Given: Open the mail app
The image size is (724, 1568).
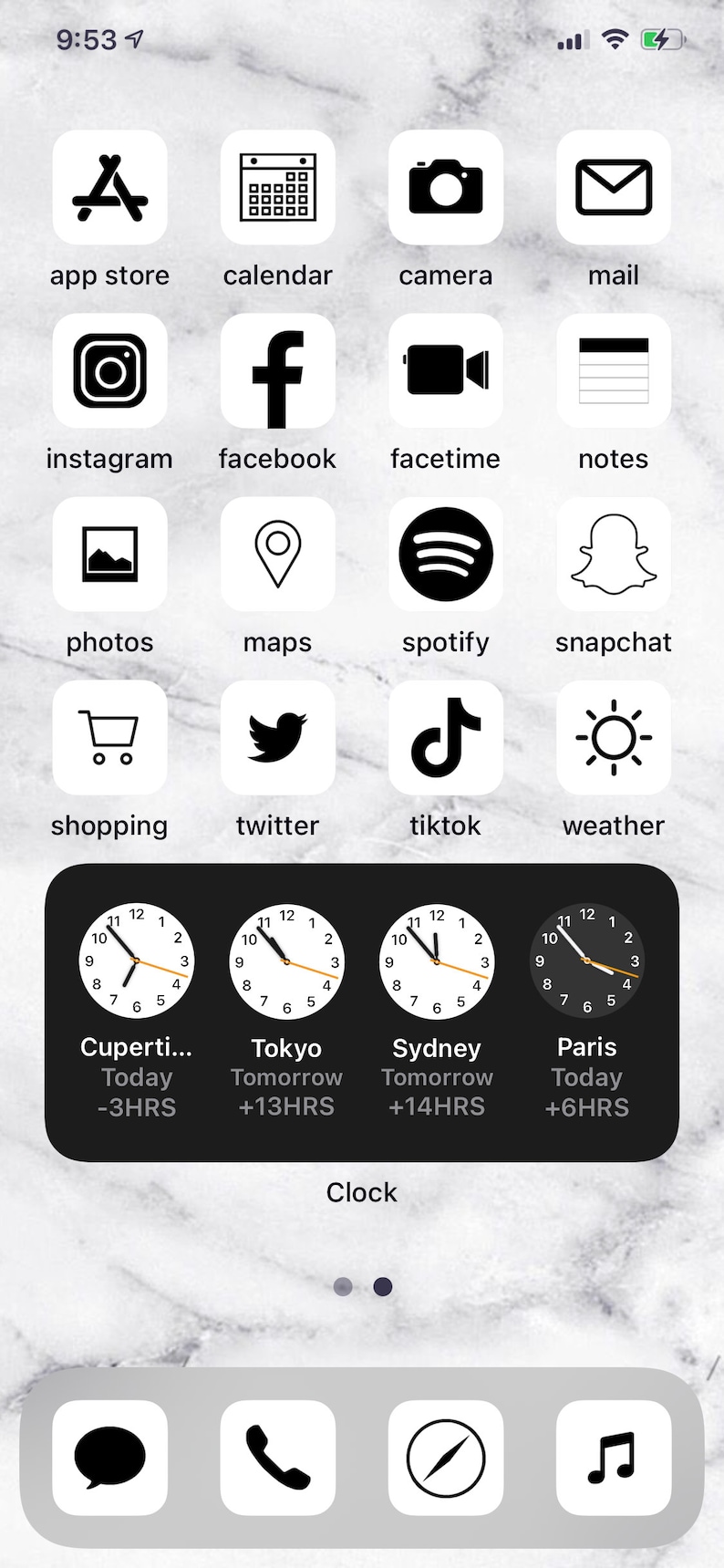Looking at the screenshot, I should [614, 188].
